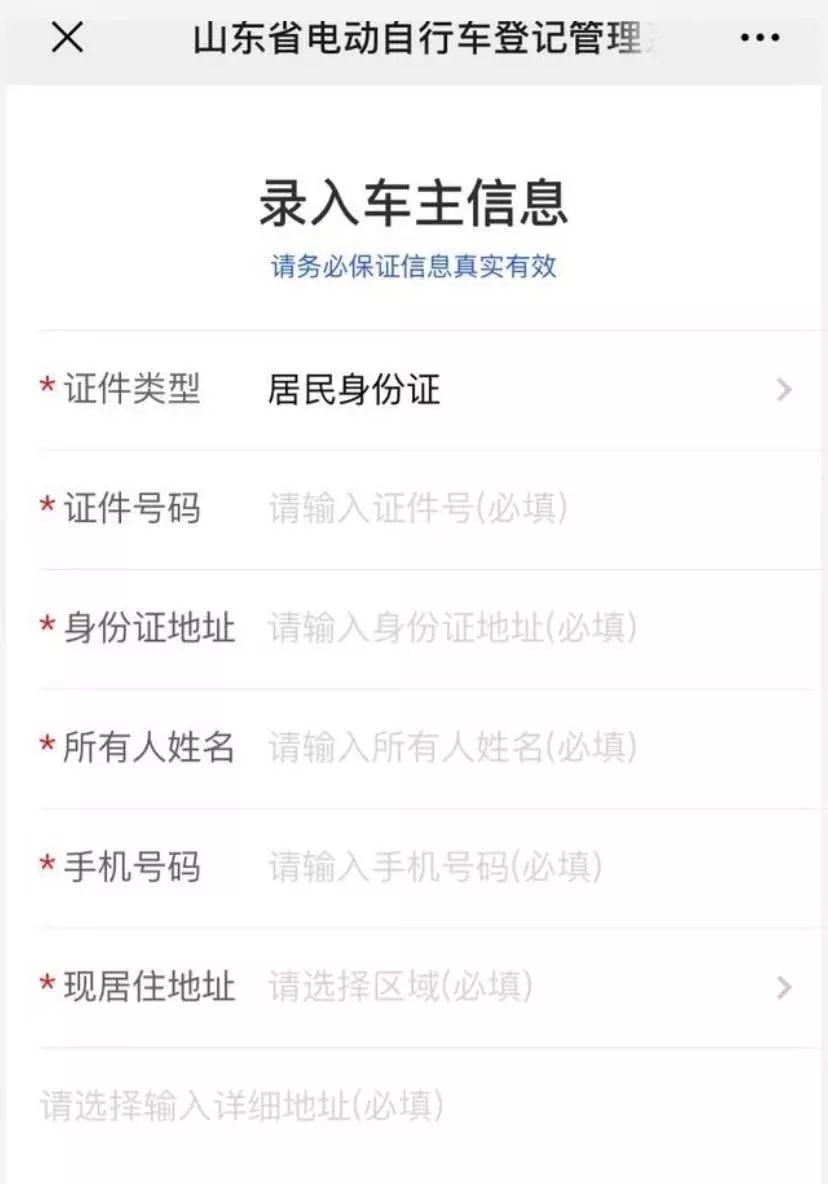This screenshot has width=828, height=1184.
Task: Open the more options (...) menu icon
Action: 758,38
